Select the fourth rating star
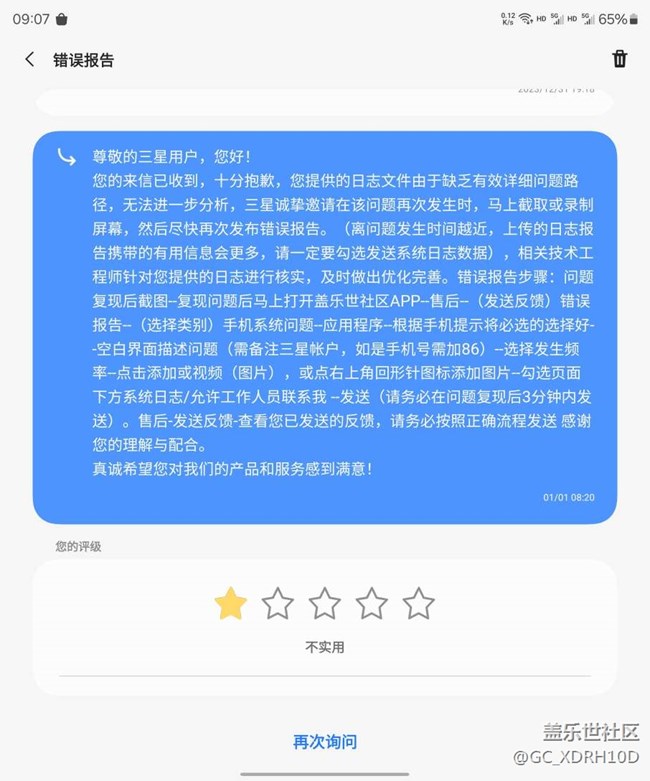Viewport: 650px width, 781px height. 372,603
